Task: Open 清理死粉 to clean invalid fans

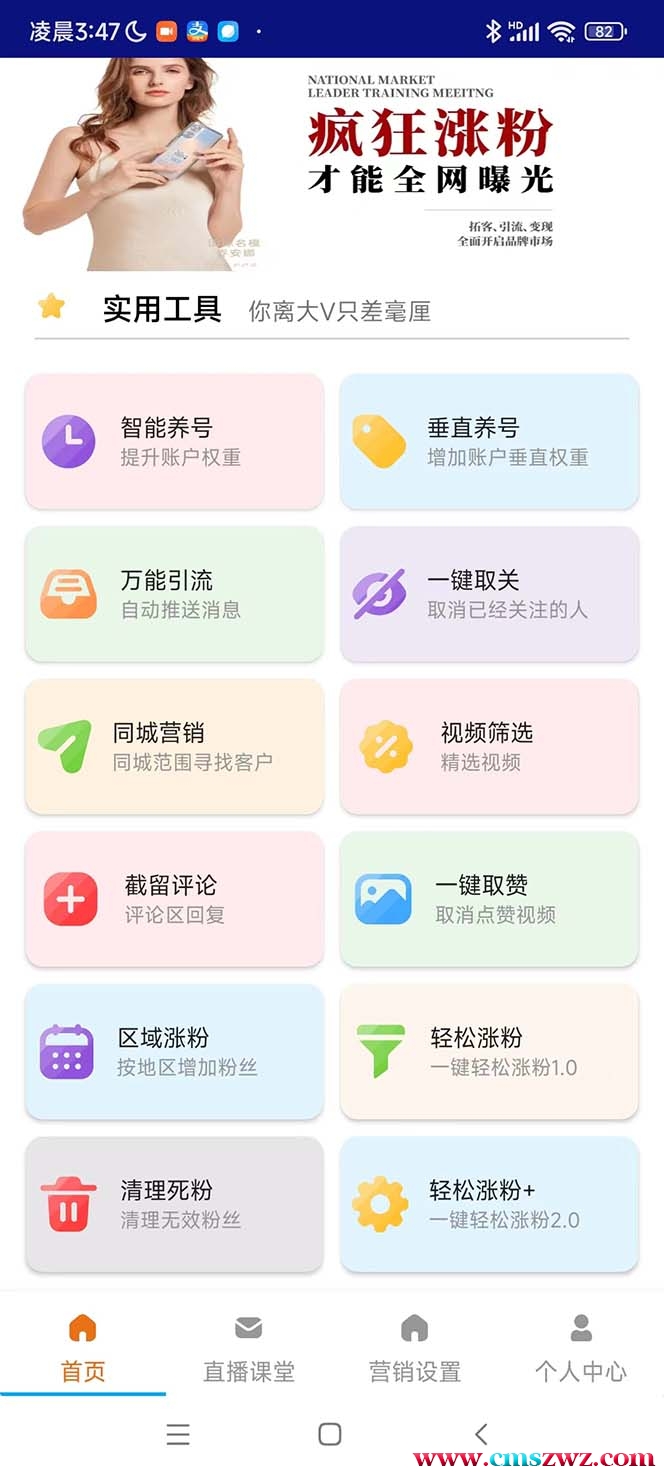Action: 174,1204
